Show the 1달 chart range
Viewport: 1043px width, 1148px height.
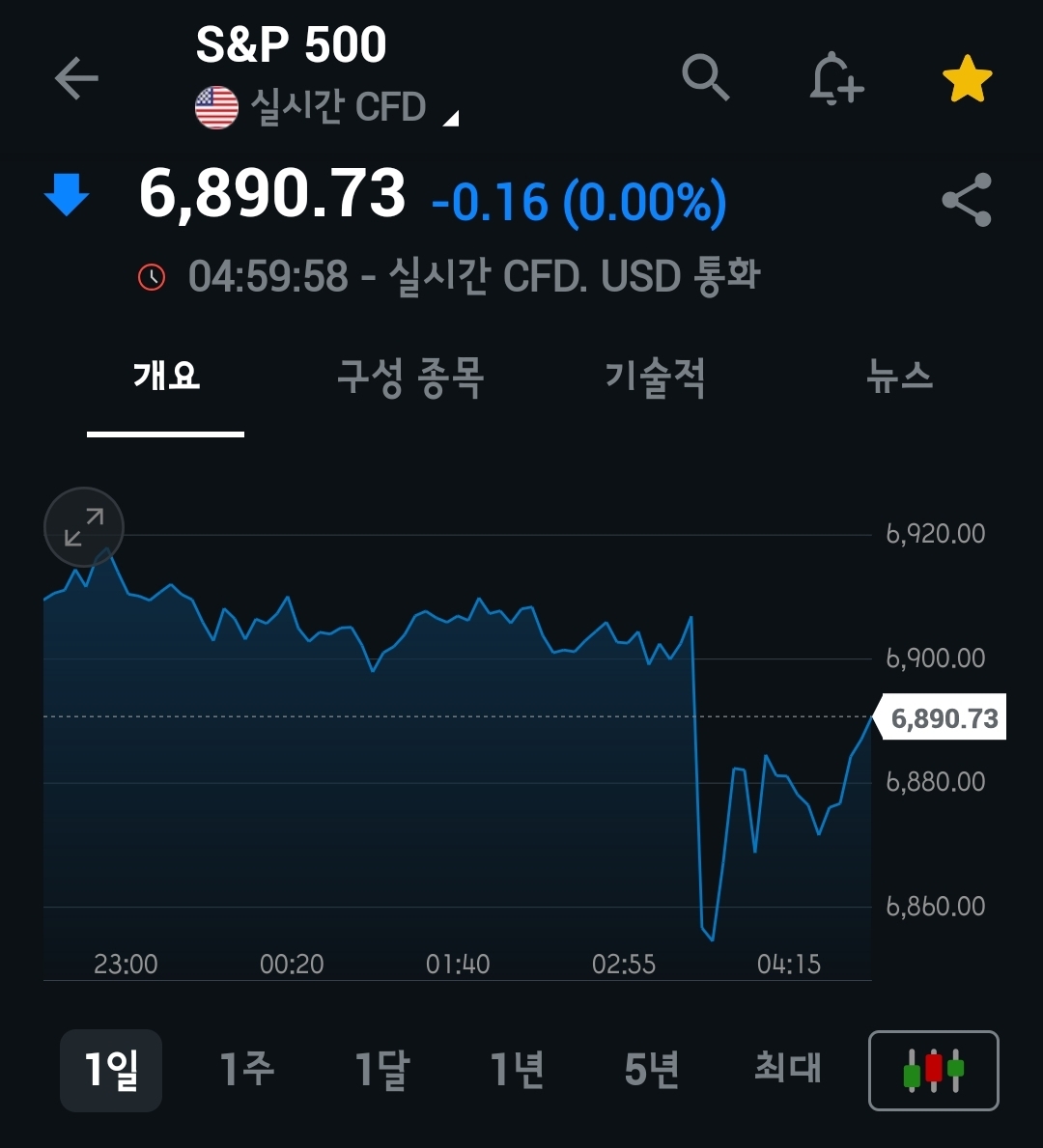[381, 1070]
